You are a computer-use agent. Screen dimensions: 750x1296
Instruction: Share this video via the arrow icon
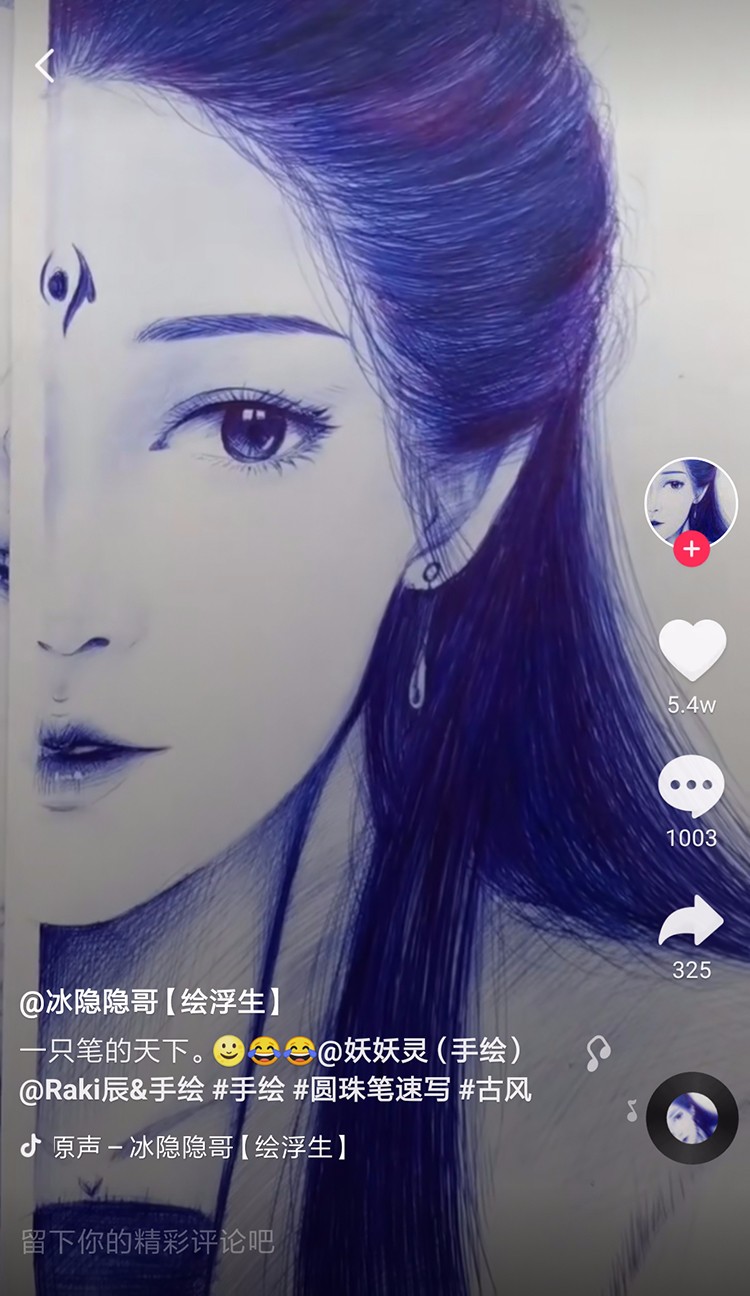(691, 921)
